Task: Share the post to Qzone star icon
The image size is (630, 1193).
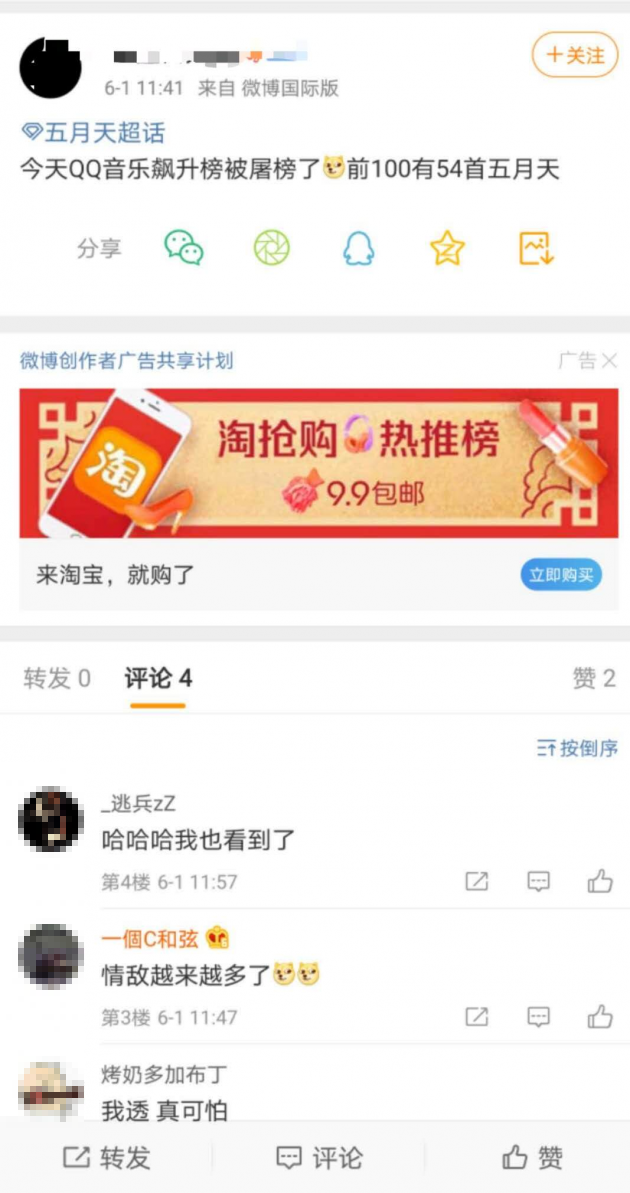Action: [447, 248]
